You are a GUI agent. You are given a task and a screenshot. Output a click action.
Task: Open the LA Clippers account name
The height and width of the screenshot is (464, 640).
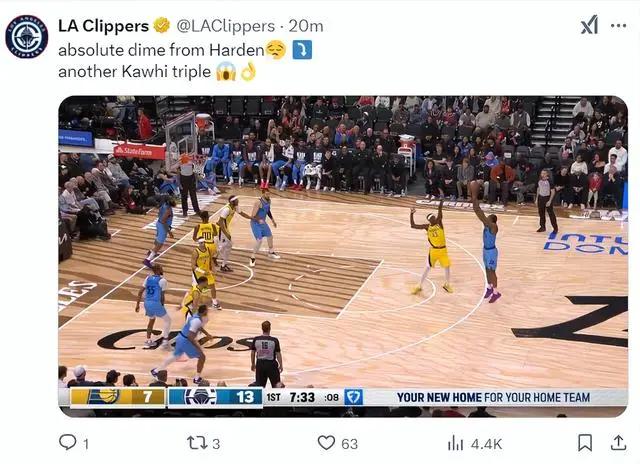102,26
